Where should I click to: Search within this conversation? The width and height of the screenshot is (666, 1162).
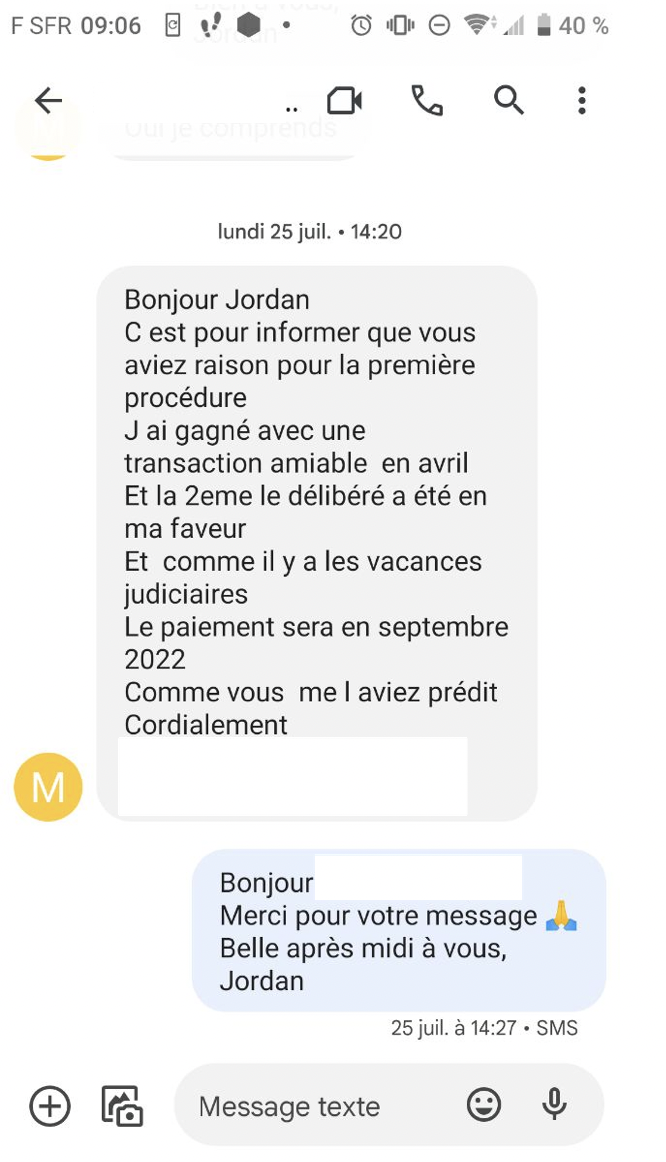(509, 100)
